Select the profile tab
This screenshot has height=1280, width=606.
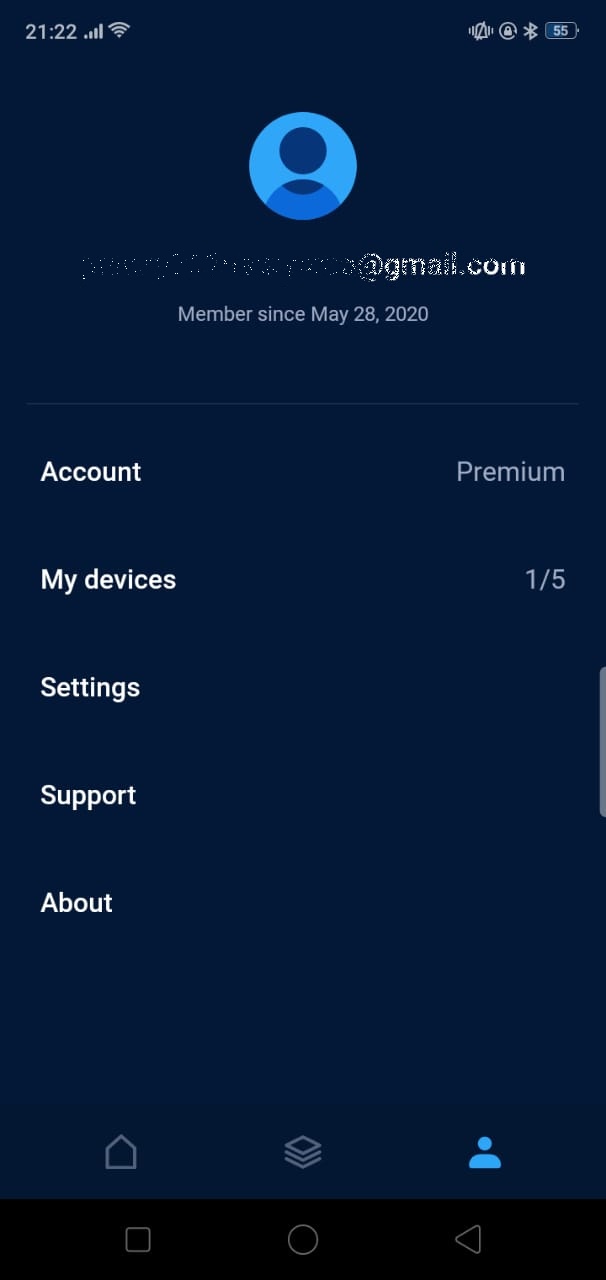485,1152
